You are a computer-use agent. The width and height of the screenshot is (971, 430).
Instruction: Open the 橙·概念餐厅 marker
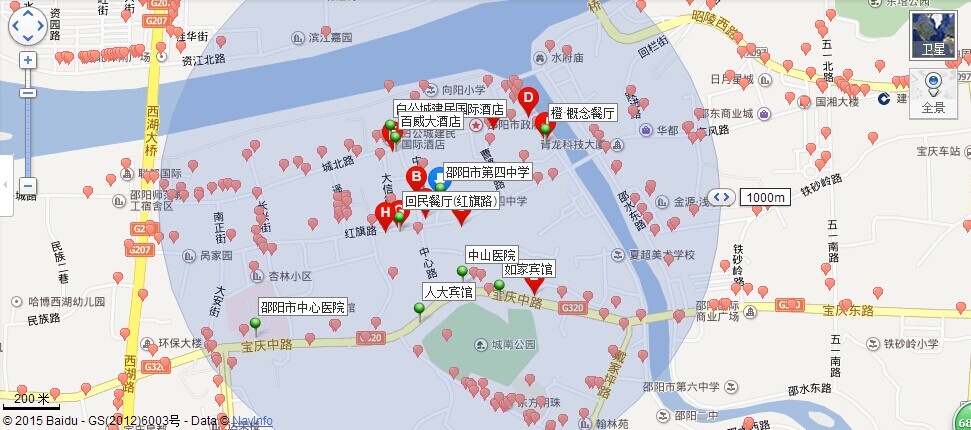tap(545, 128)
